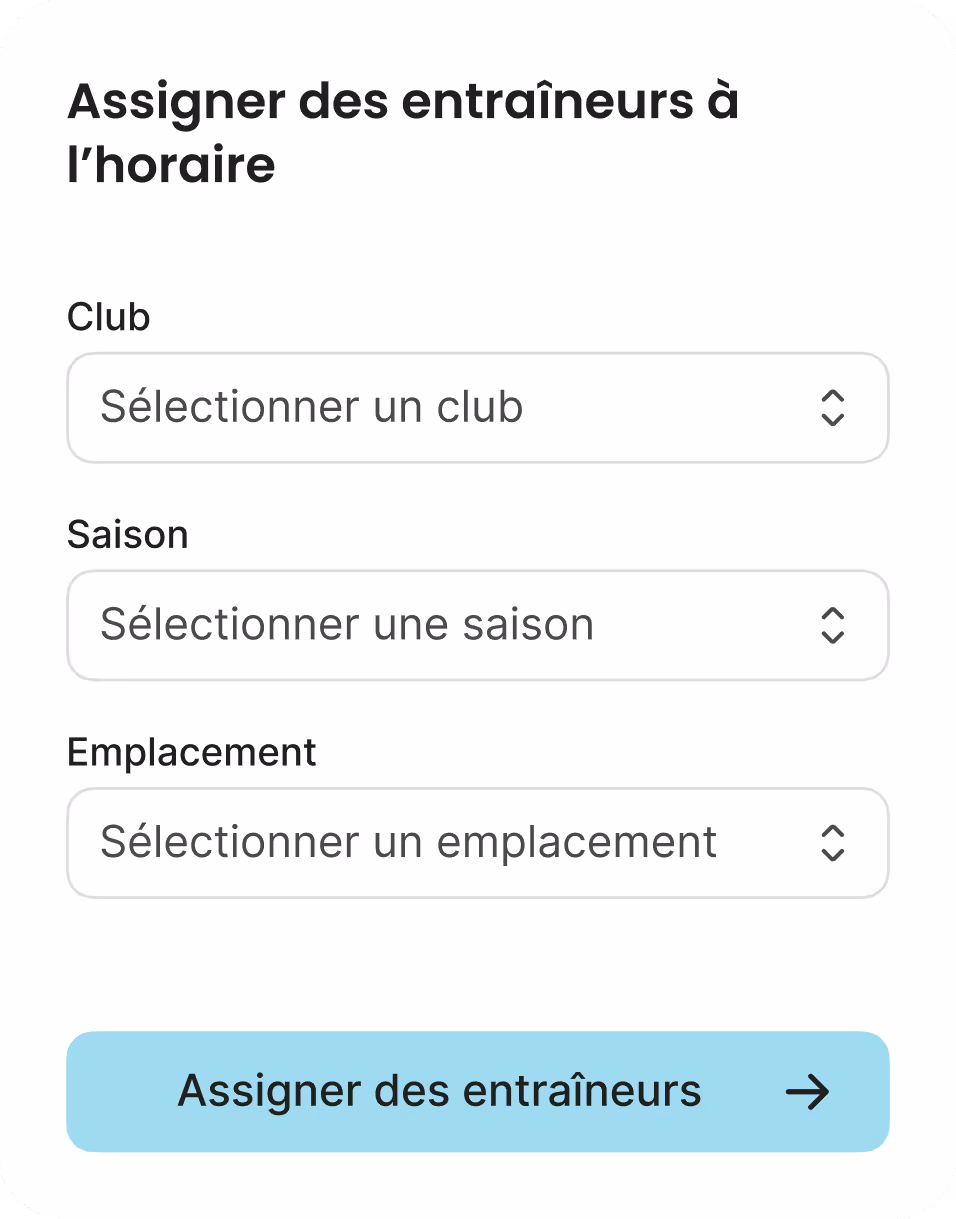Expand the Sélectionner une saison dropdown
The width and height of the screenshot is (956, 1219).
coord(477,626)
